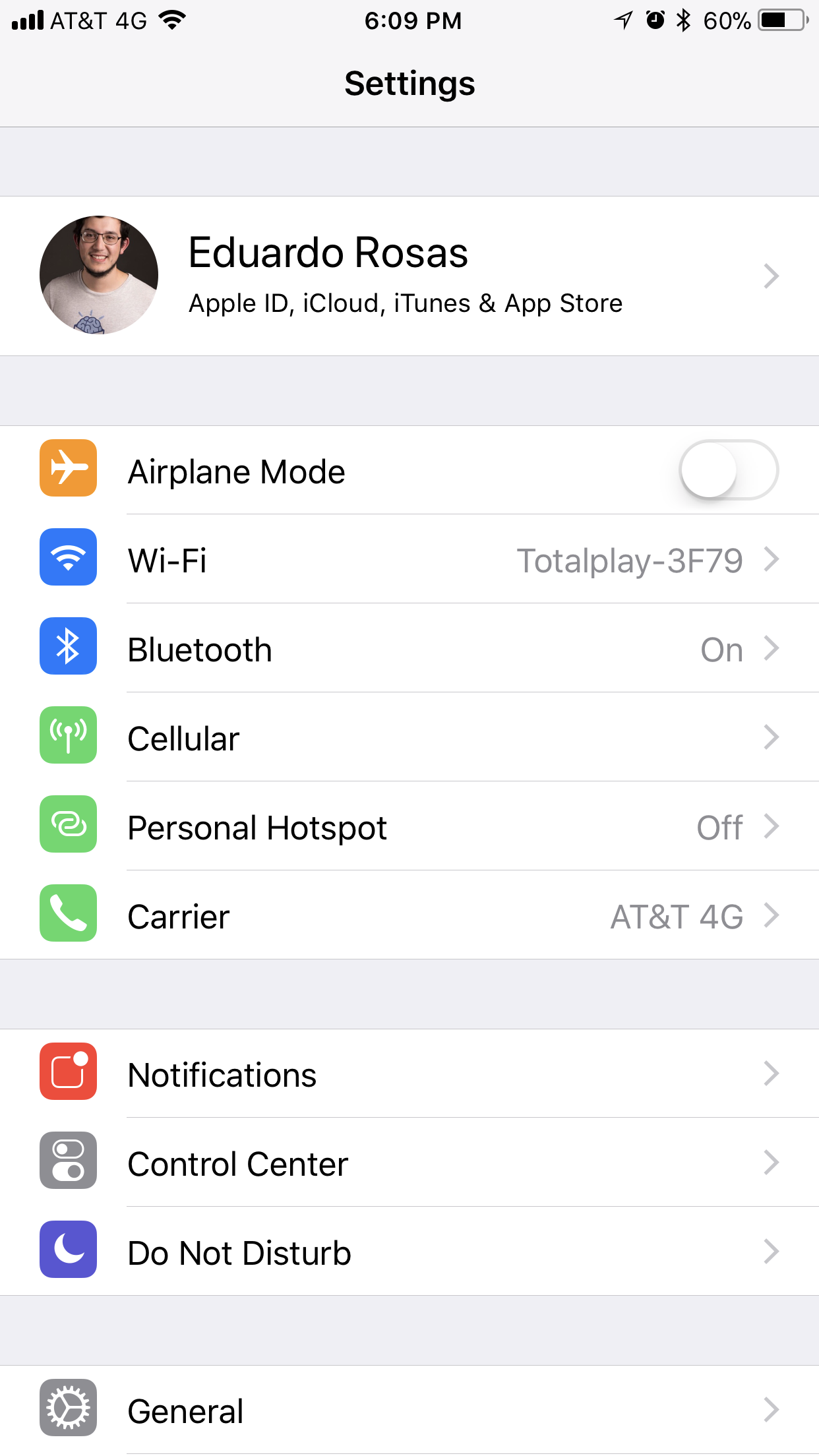Open Wi-Fi settings
819x1456 pixels.
click(409, 559)
